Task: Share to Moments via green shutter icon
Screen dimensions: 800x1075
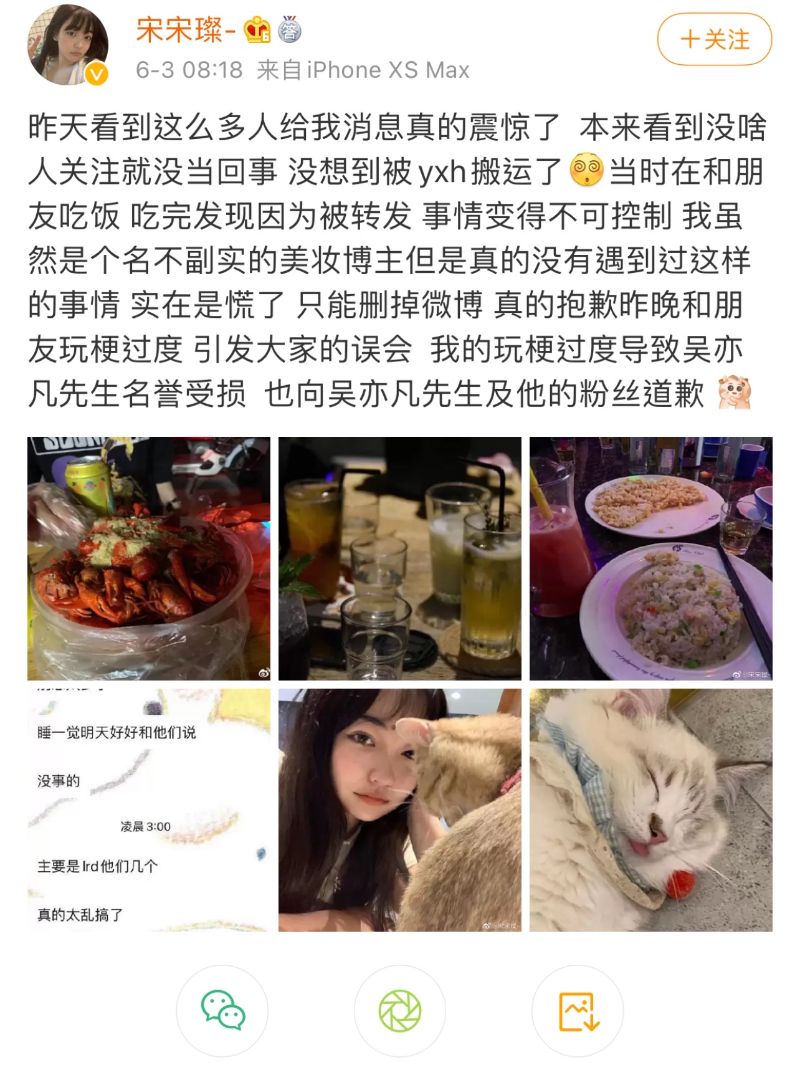Action: (x=399, y=1011)
